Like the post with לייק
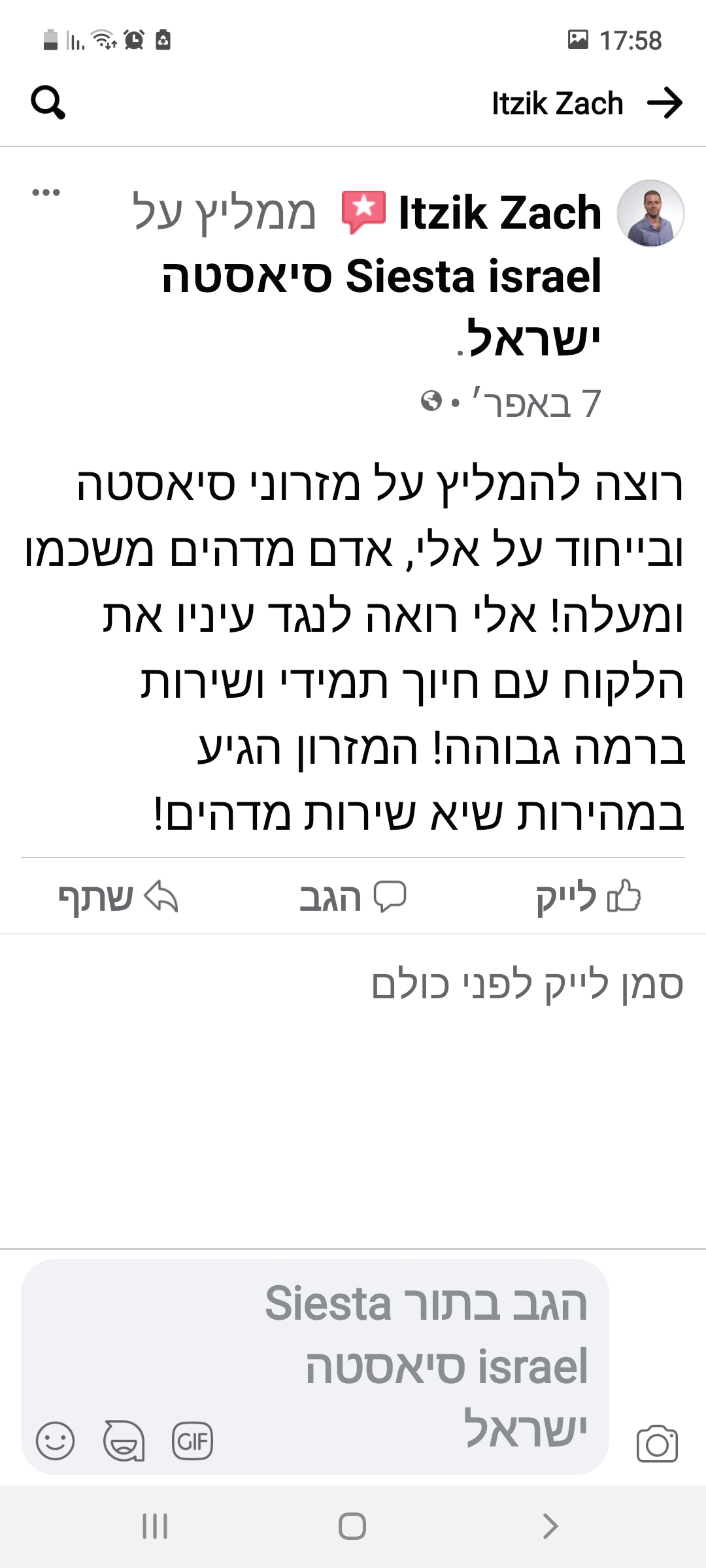Screen dimensions: 706x1568 587,896
